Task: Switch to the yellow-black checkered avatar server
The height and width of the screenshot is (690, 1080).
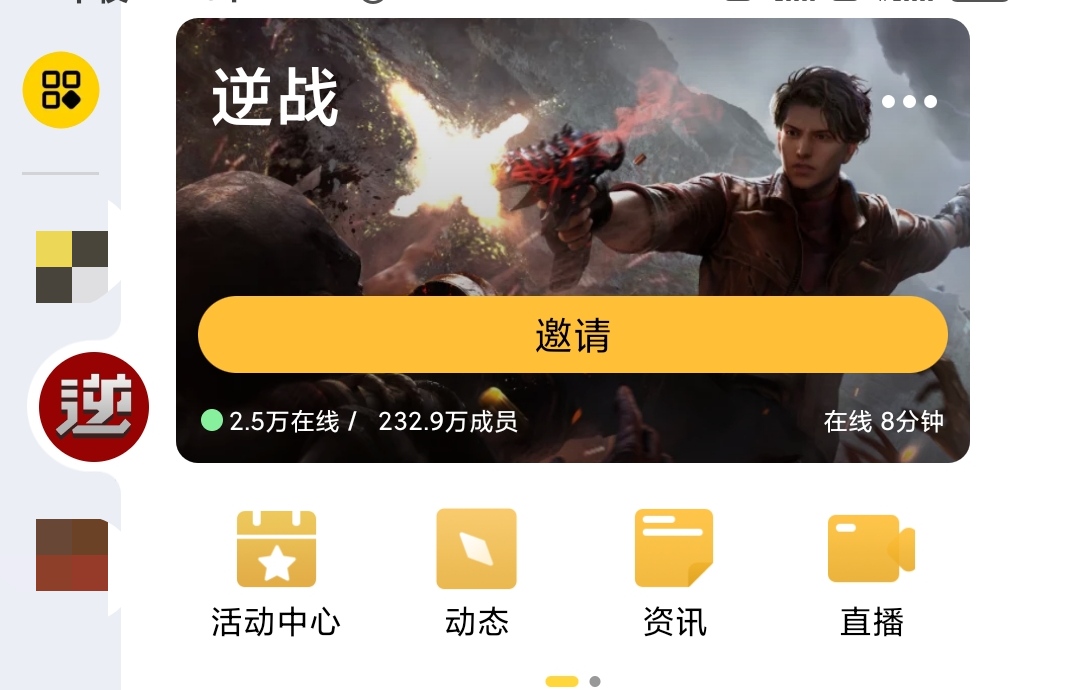Action: tap(72, 267)
